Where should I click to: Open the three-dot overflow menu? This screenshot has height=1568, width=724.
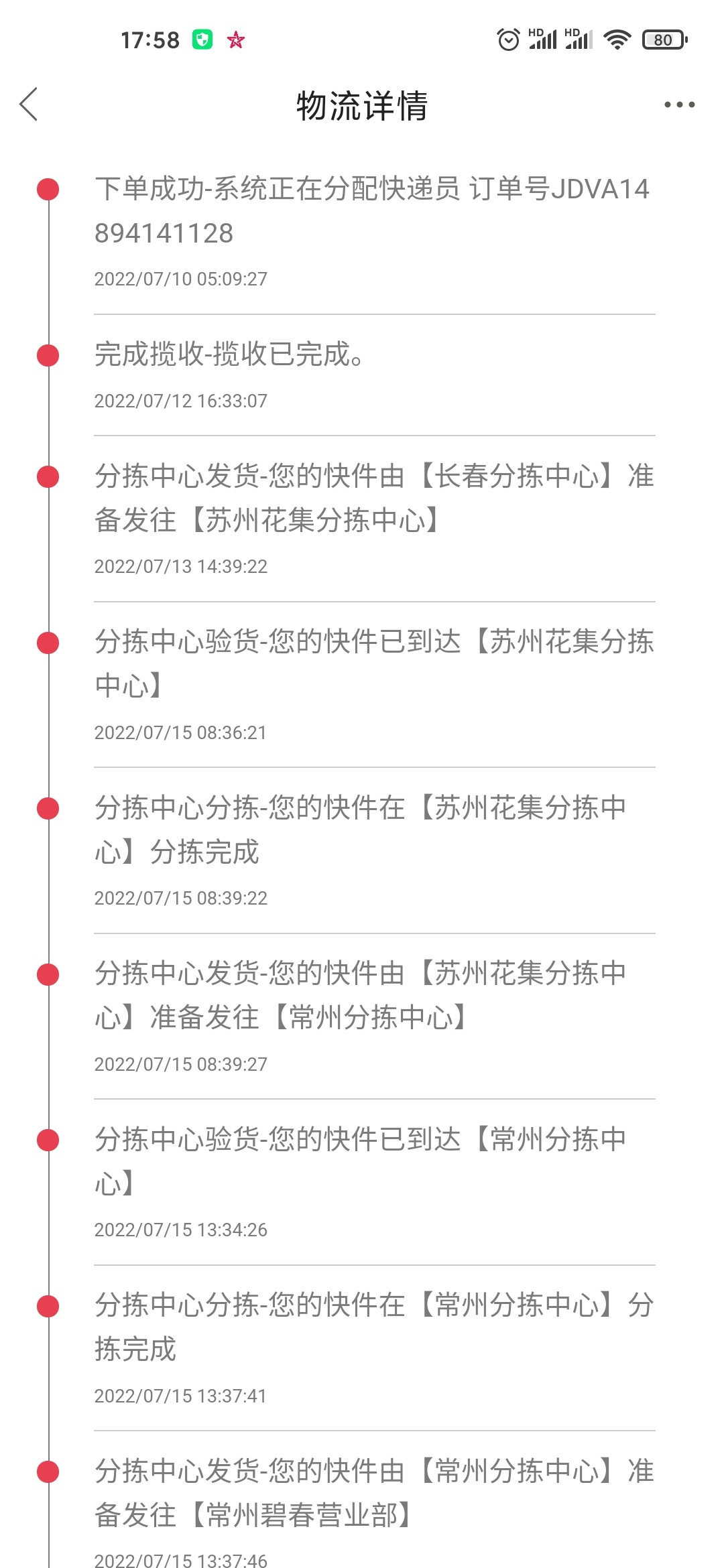pos(679,105)
